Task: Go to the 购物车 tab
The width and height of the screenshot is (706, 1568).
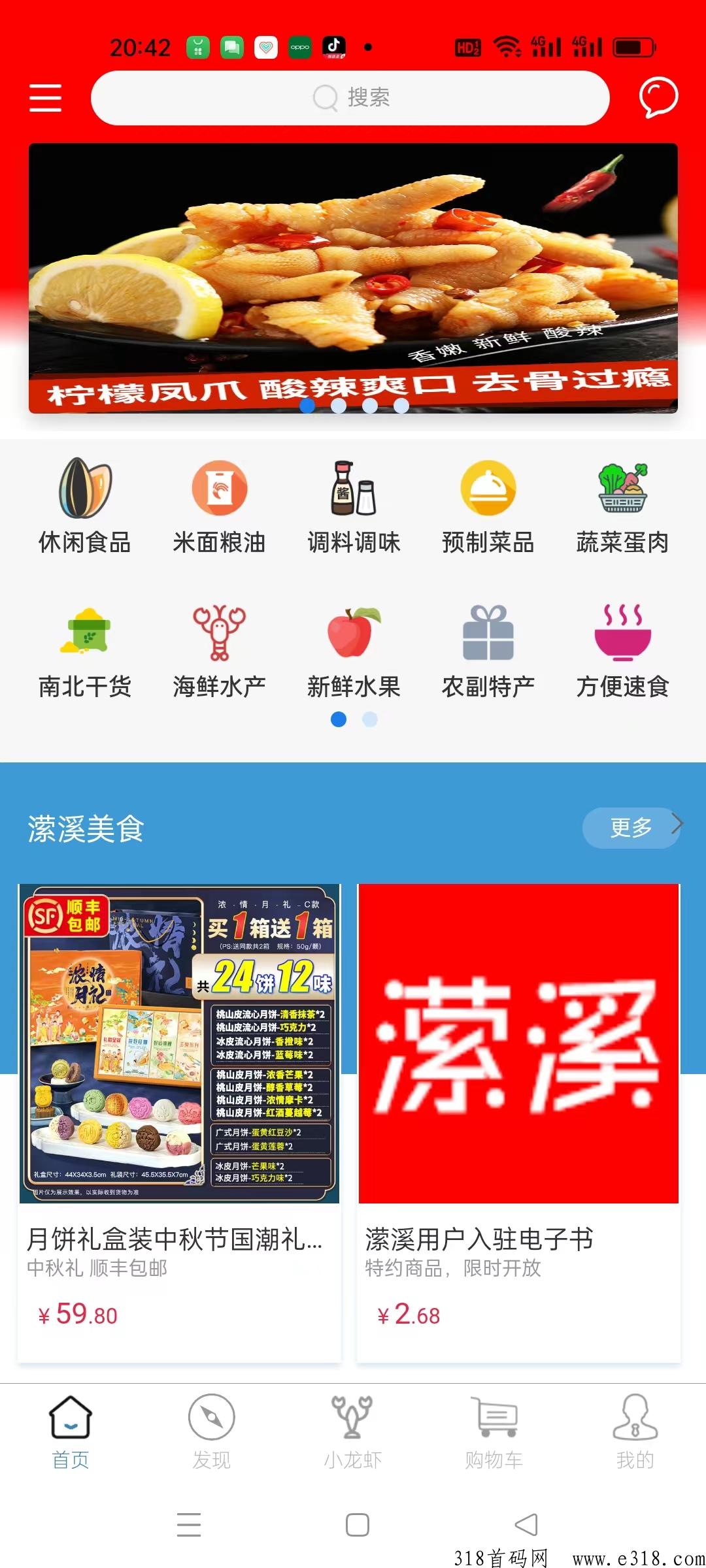Action: click(494, 1432)
